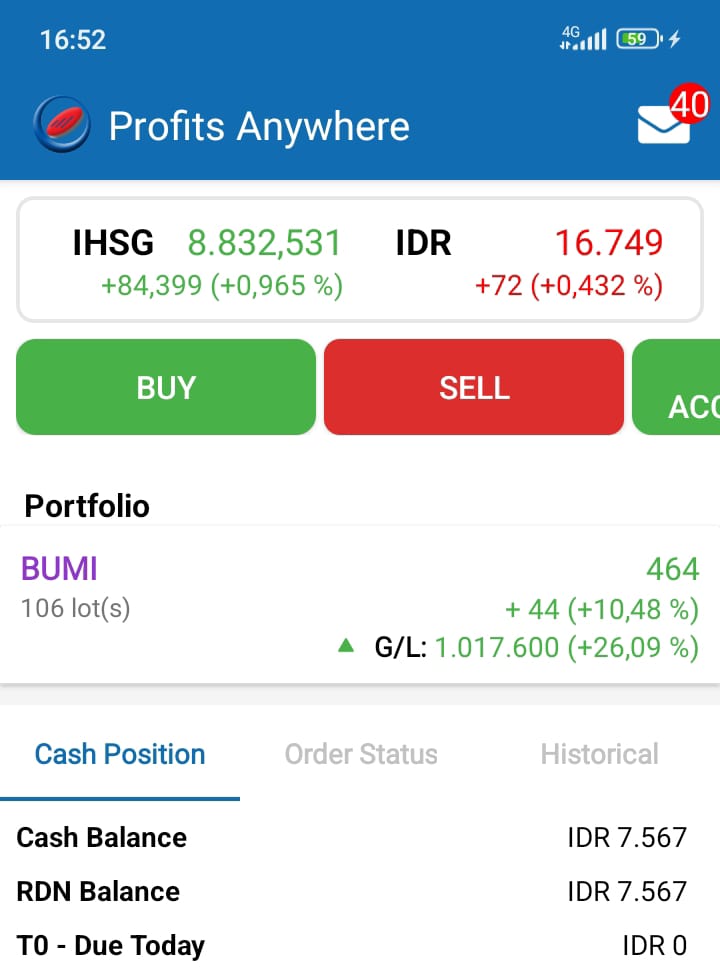Tap the green BUY button
Screen dimensions: 720x977
[166, 387]
